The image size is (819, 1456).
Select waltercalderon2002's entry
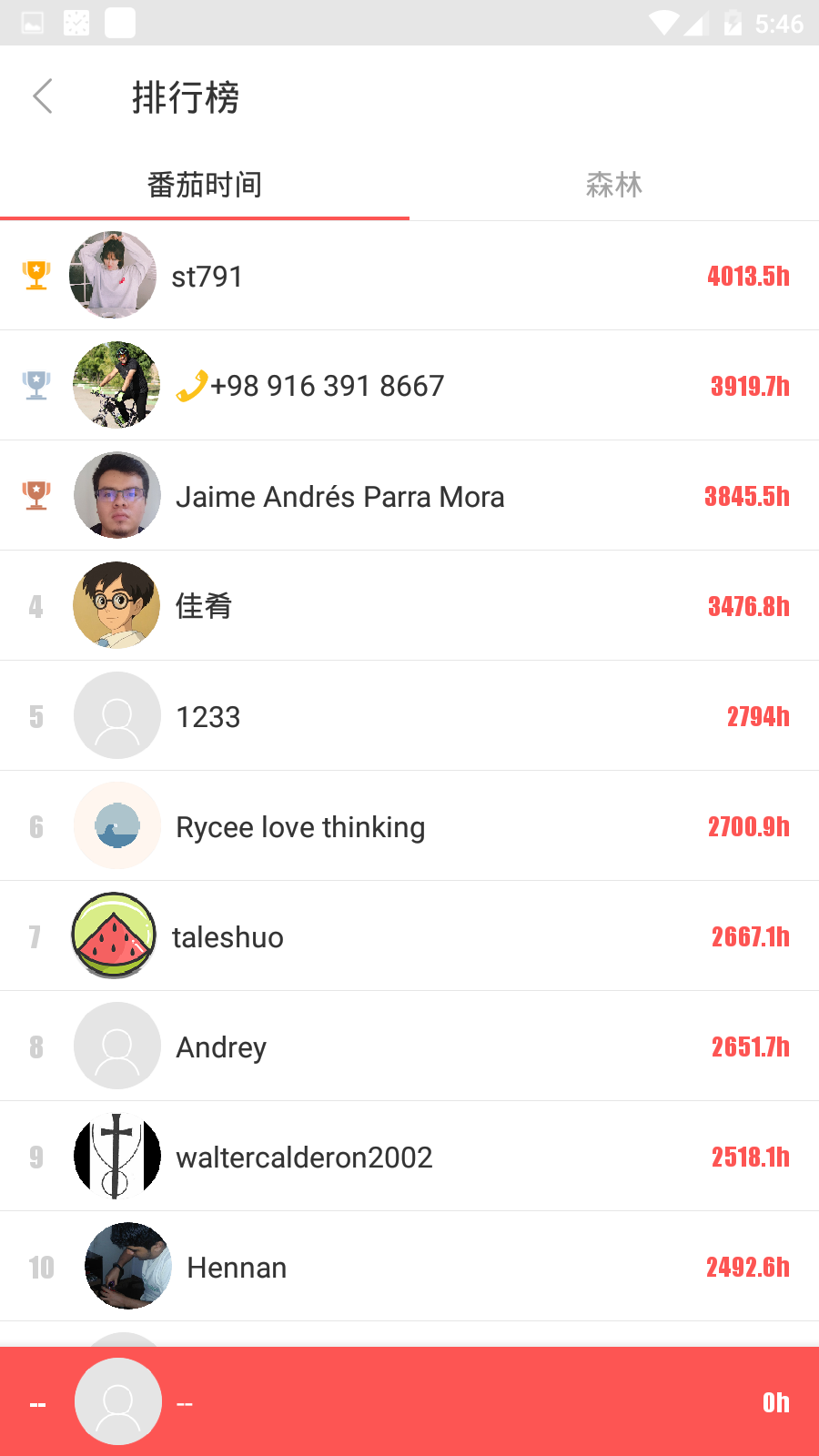(x=409, y=1157)
